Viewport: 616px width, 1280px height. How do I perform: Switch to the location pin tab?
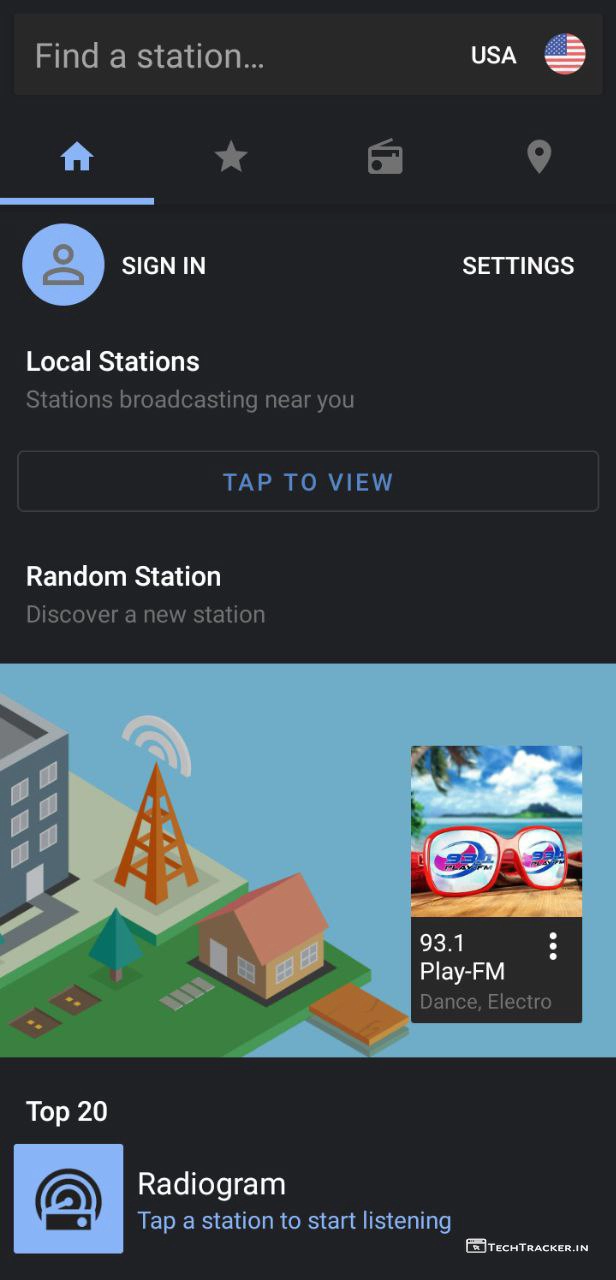coord(539,157)
